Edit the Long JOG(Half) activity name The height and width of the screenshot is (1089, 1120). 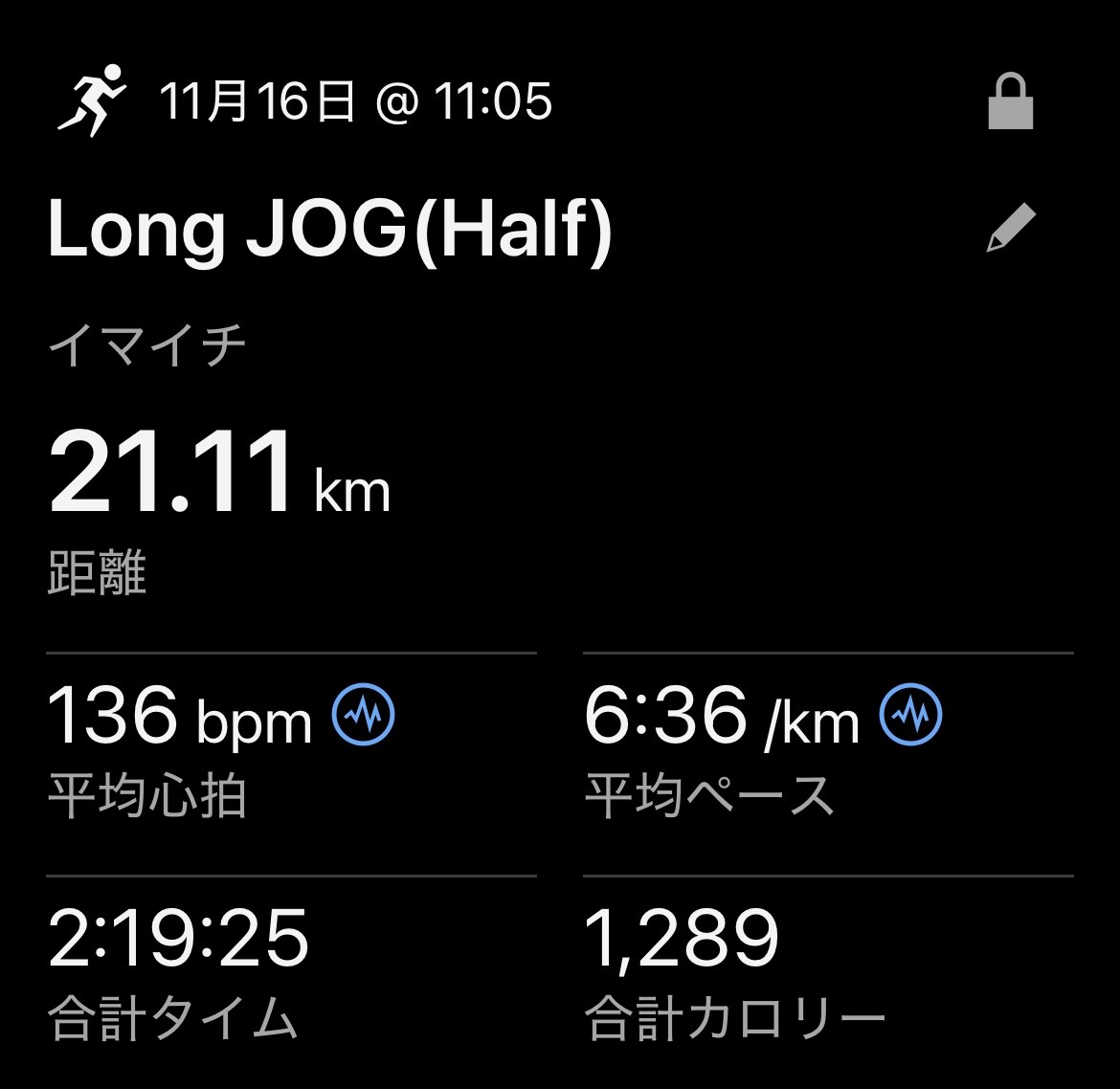[1011, 228]
